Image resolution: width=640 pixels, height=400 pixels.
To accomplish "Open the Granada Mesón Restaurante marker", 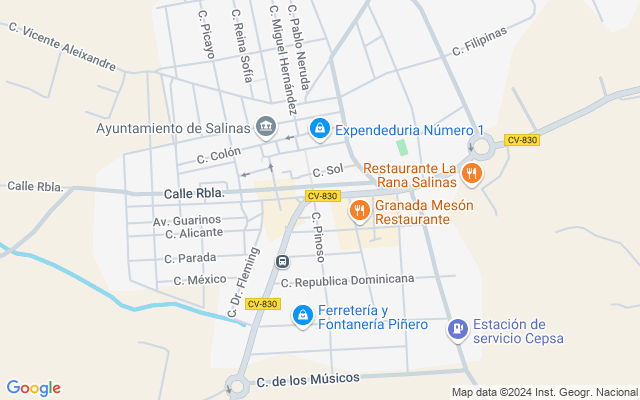I will click(360, 211).
